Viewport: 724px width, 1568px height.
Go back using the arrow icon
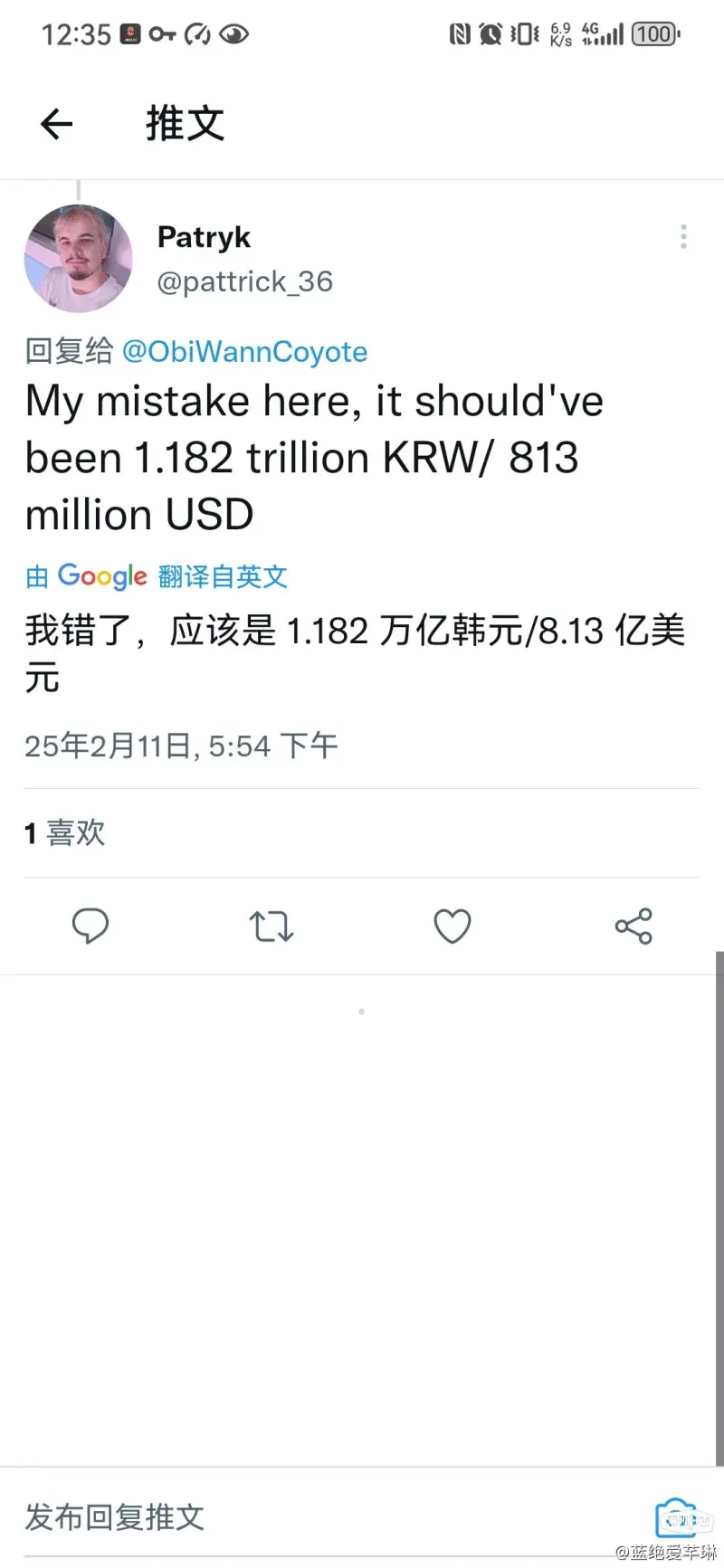click(x=56, y=124)
